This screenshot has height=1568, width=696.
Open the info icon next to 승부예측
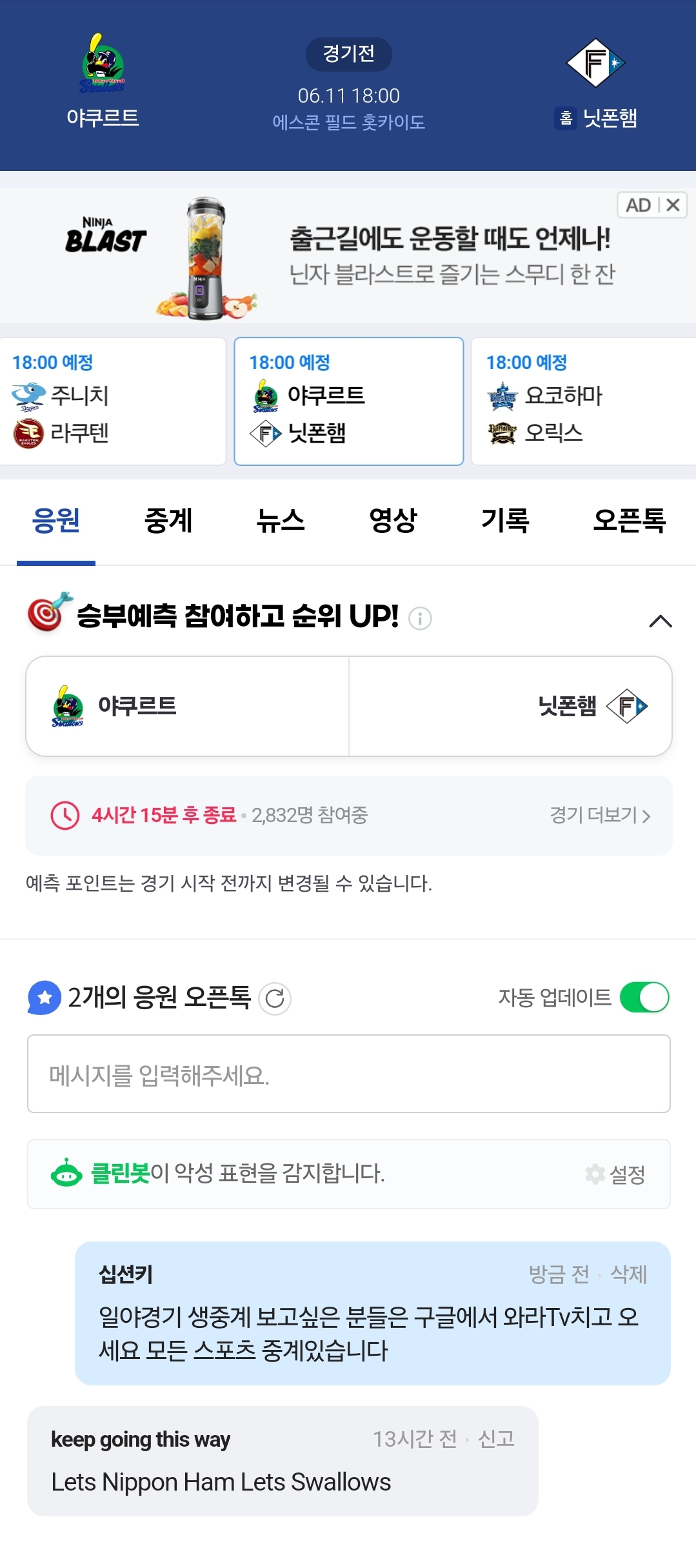(420, 618)
